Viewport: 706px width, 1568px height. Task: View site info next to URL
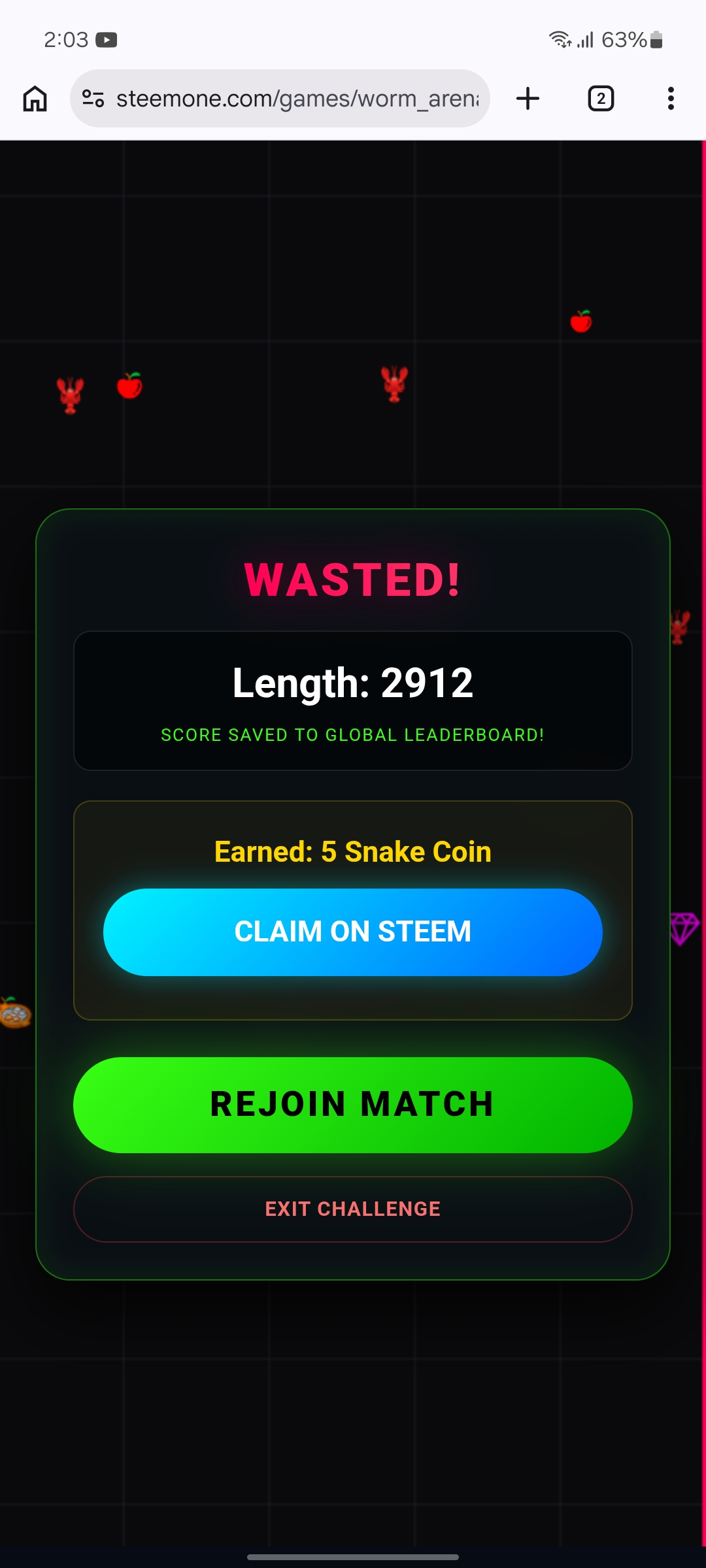pyautogui.click(x=93, y=99)
